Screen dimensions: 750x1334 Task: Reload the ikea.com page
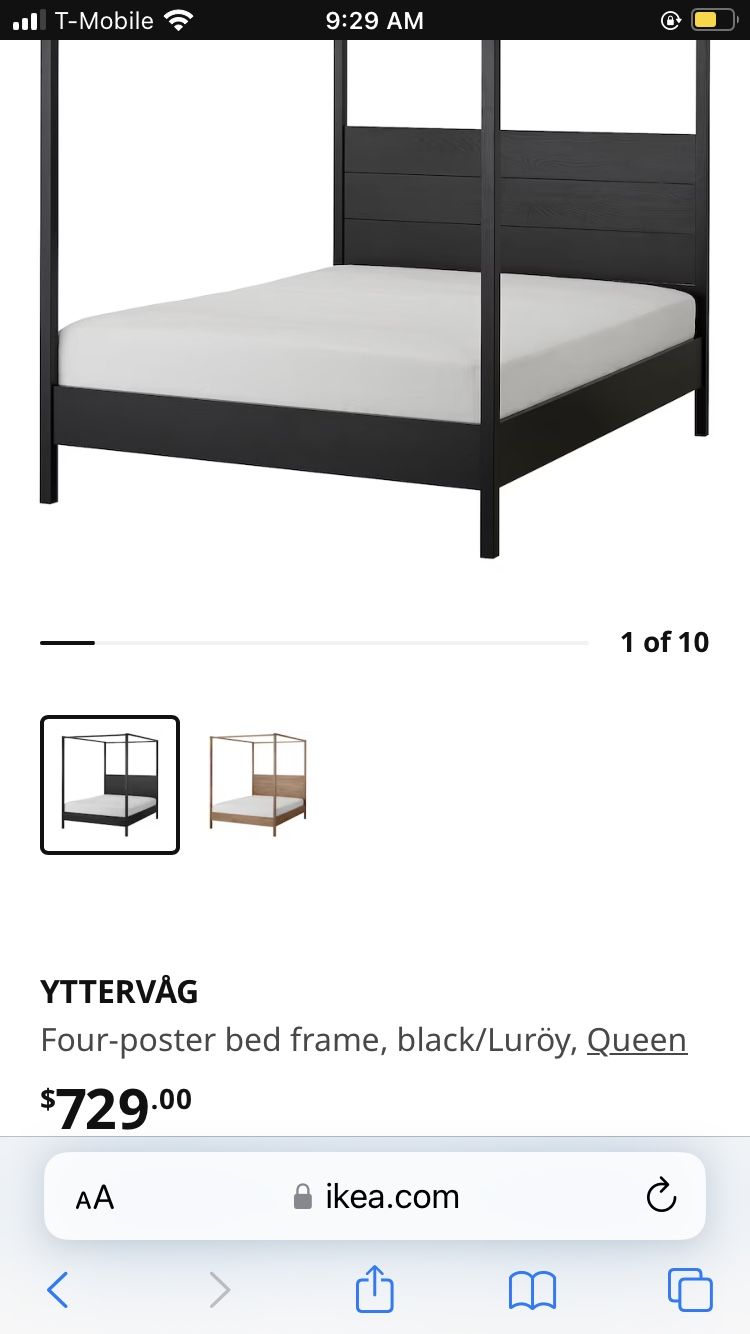pyautogui.click(x=661, y=1196)
